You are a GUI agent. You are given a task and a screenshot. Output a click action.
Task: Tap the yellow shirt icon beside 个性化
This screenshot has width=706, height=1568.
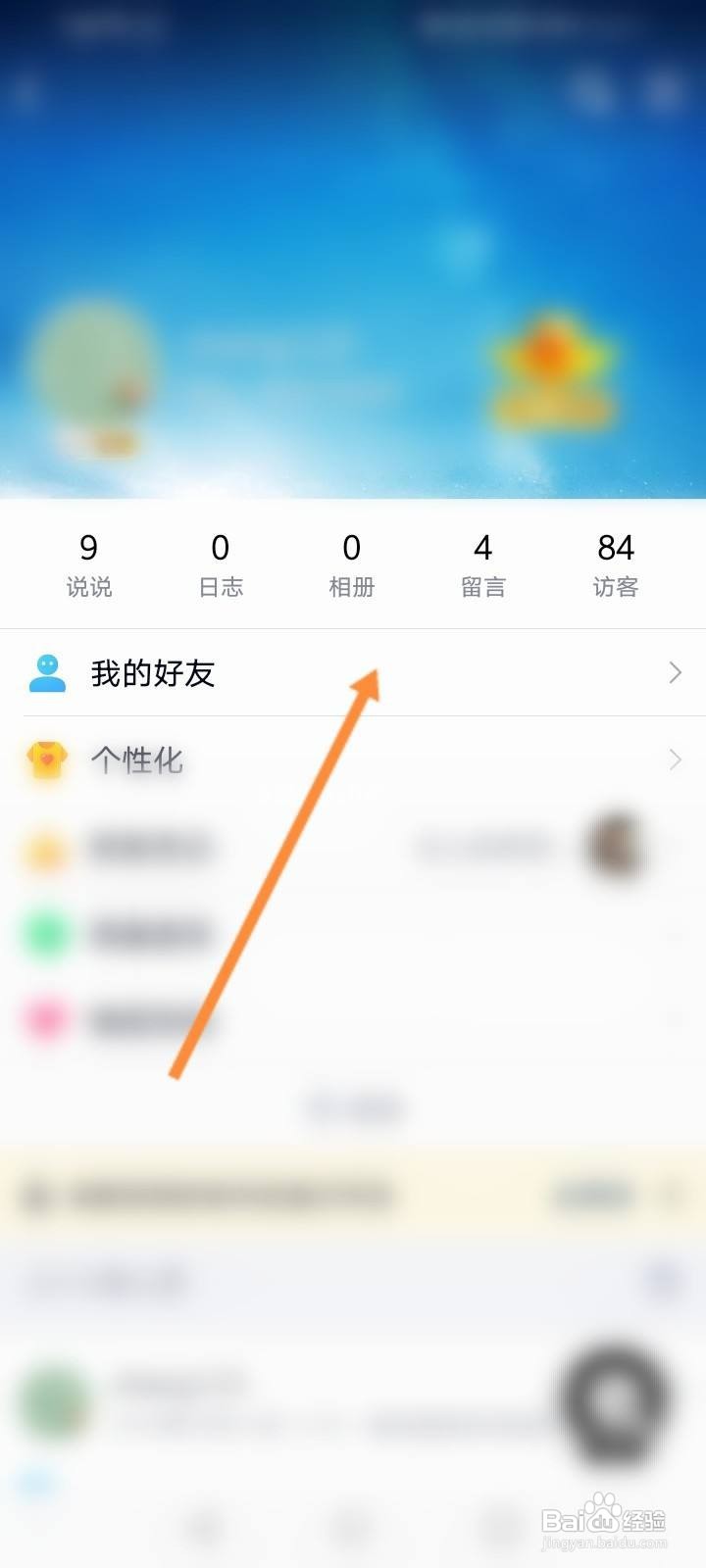[x=46, y=759]
